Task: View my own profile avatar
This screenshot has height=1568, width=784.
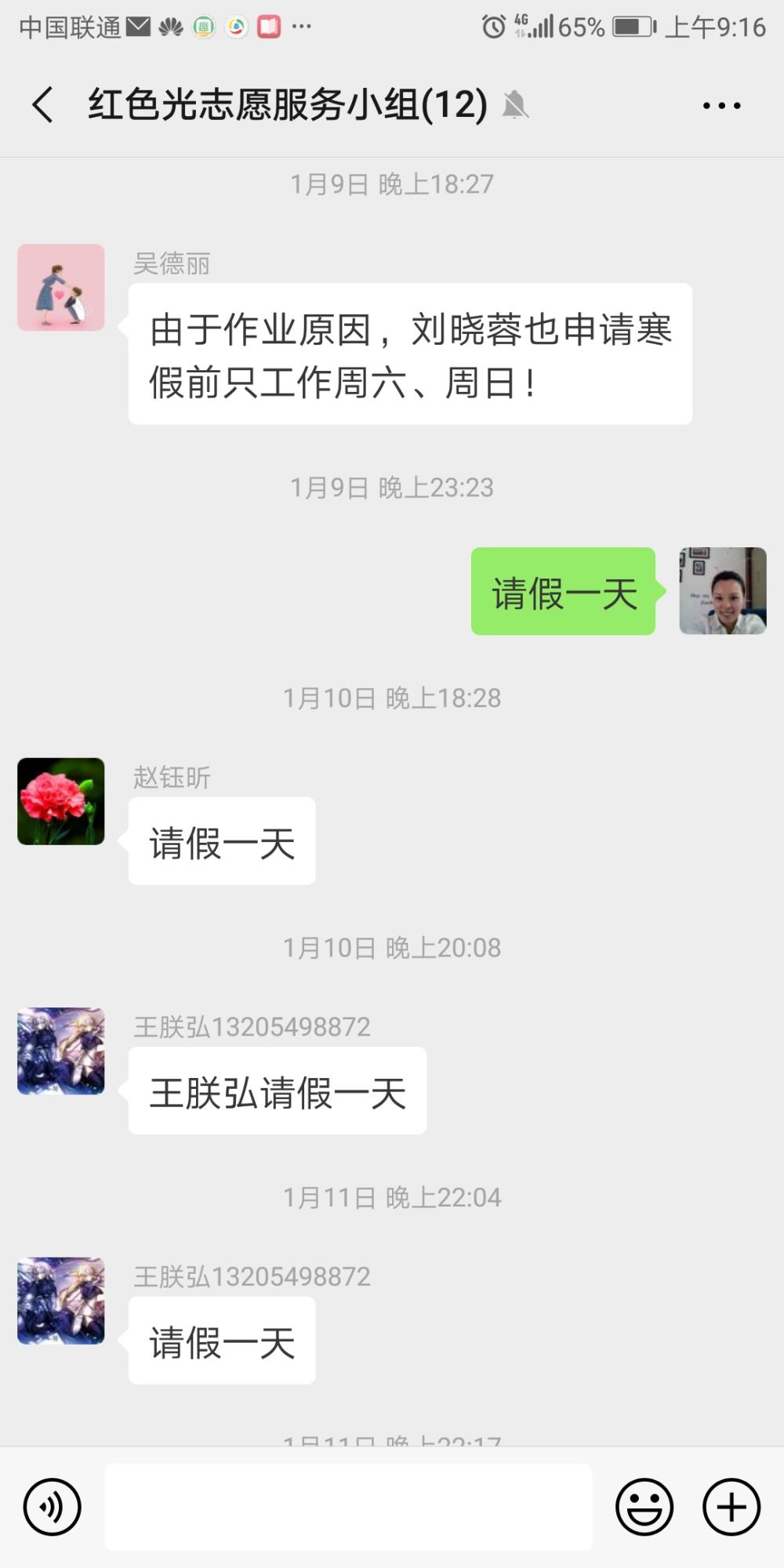Action: pyautogui.click(x=723, y=591)
